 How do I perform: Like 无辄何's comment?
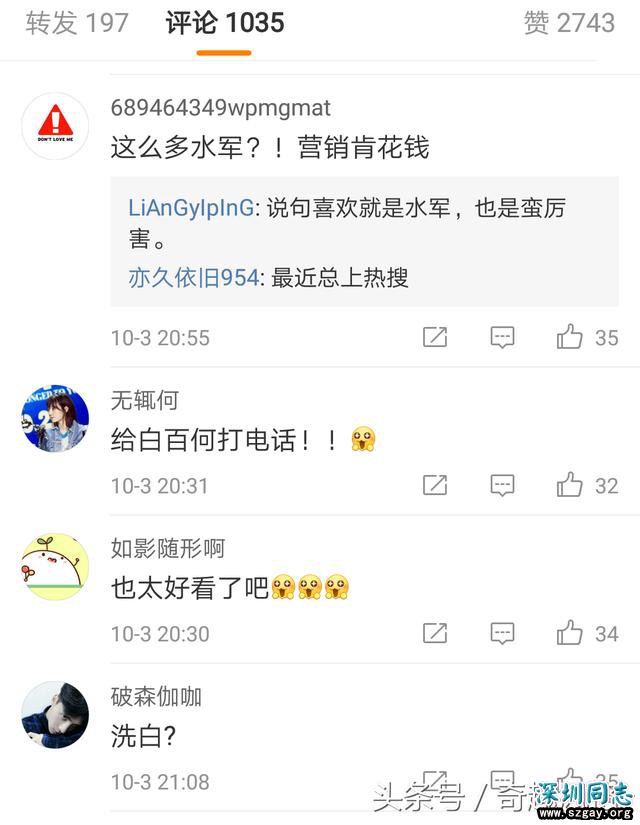[x=571, y=485]
